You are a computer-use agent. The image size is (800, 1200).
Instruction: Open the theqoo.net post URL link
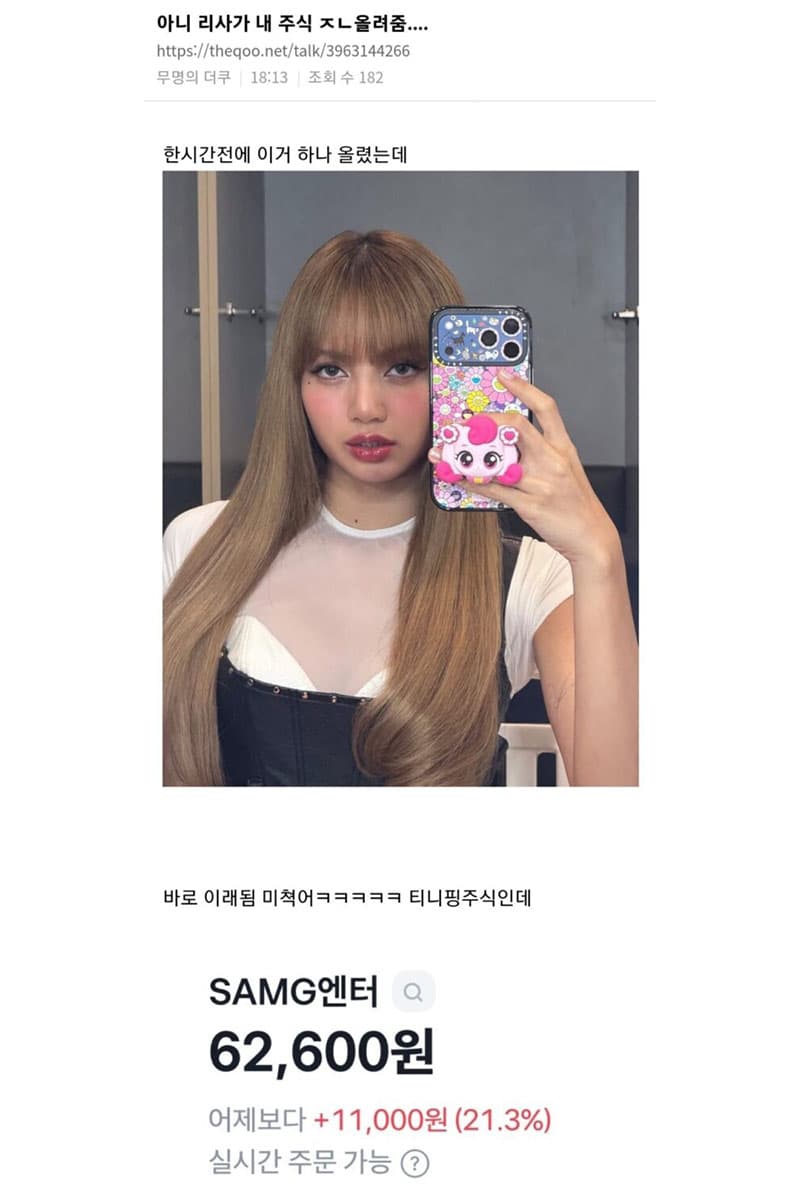coord(283,51)
